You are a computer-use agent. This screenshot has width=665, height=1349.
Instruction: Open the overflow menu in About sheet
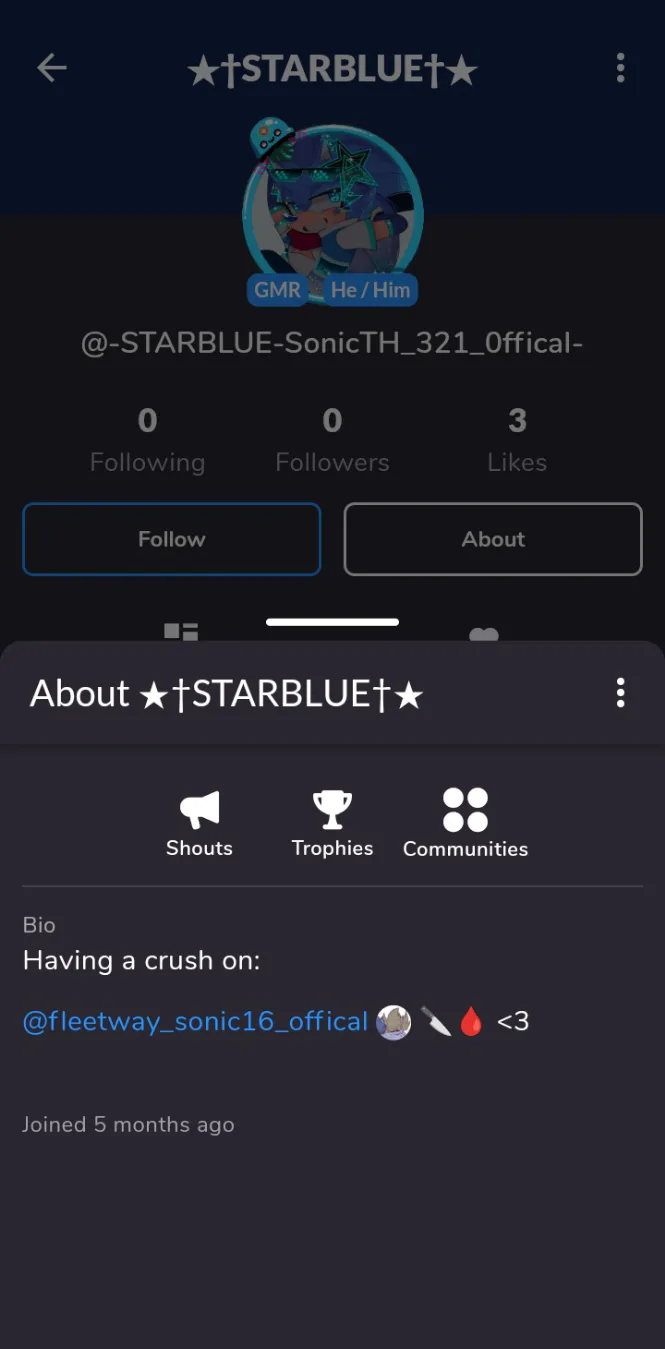point(620,693)
